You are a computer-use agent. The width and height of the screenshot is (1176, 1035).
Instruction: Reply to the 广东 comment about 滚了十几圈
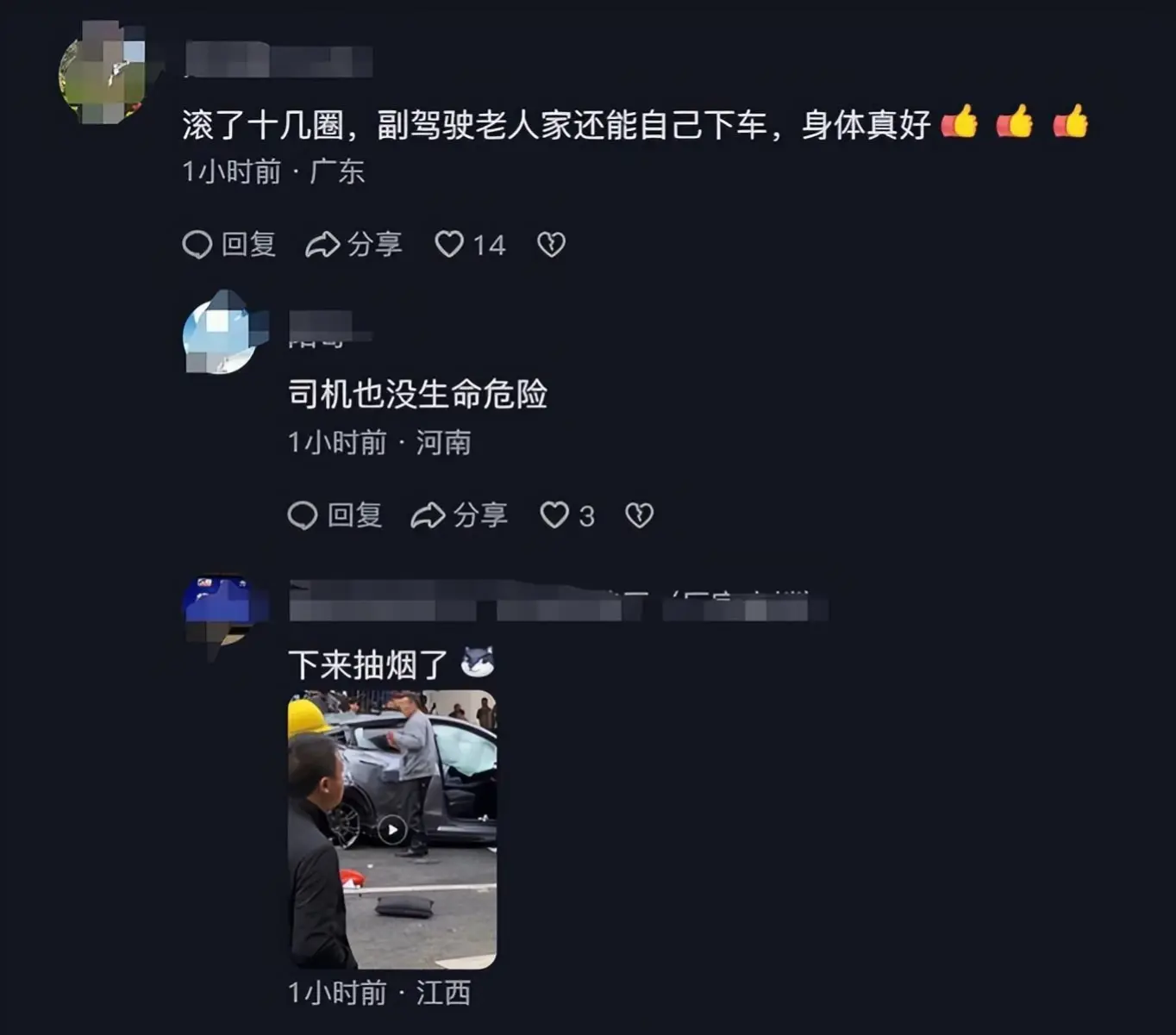[x=228, y=245]
